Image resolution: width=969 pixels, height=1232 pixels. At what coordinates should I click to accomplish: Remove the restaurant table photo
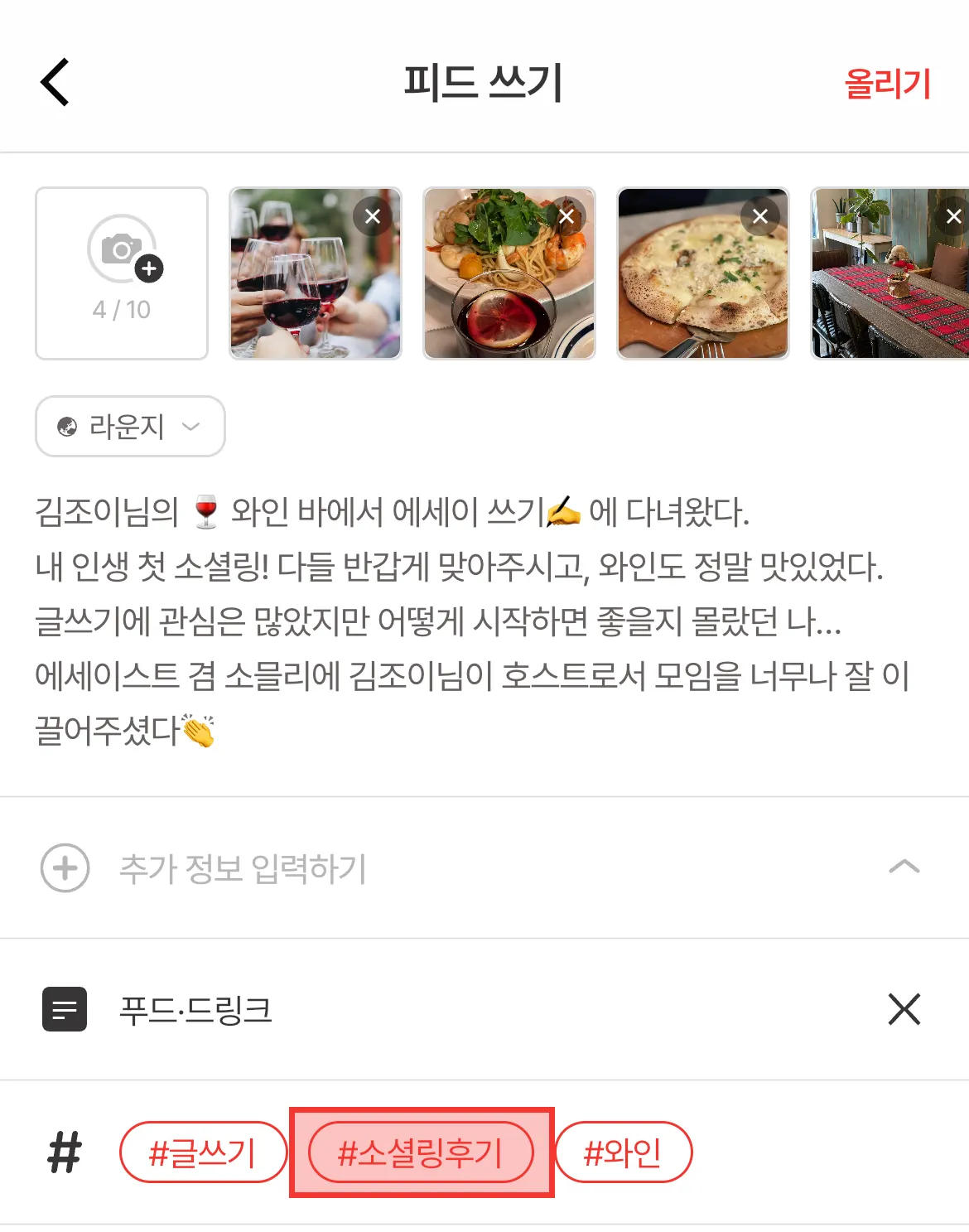pos(952,217)
